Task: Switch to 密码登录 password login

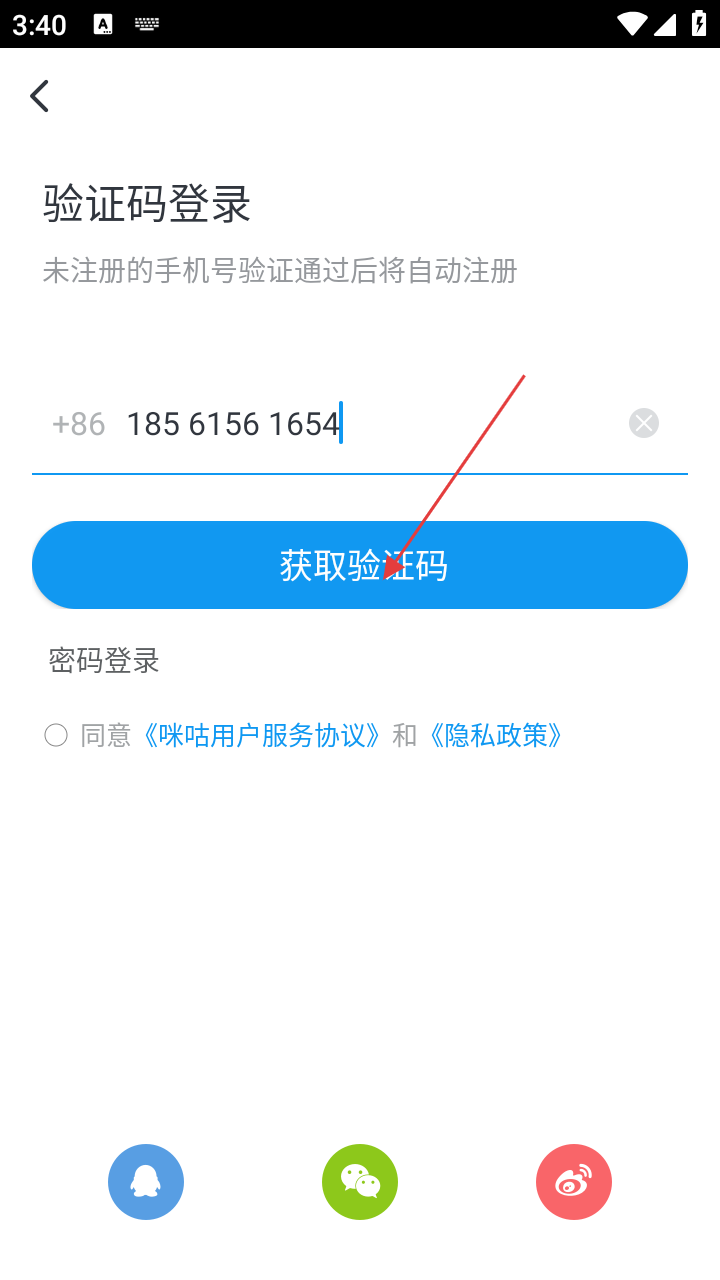Action: [104, 661]
